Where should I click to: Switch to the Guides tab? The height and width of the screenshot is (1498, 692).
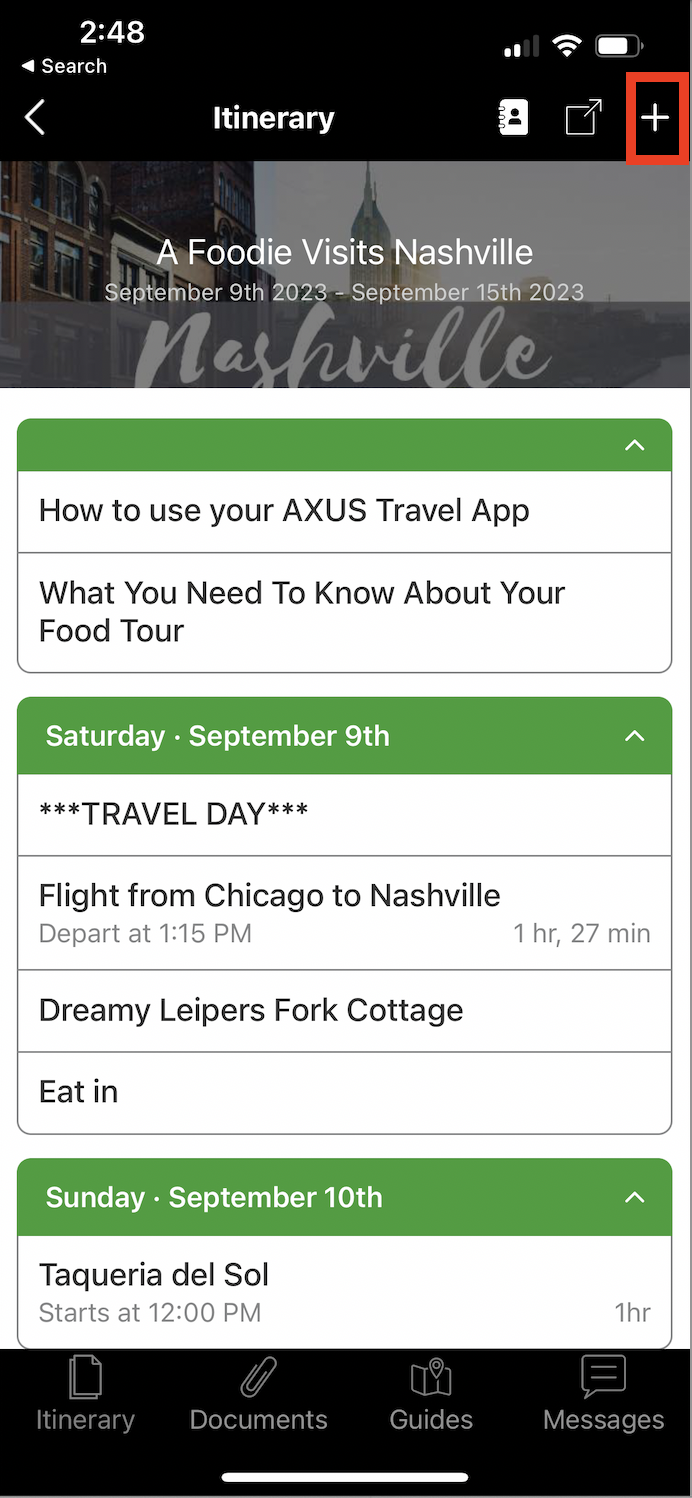[431, 1394]
